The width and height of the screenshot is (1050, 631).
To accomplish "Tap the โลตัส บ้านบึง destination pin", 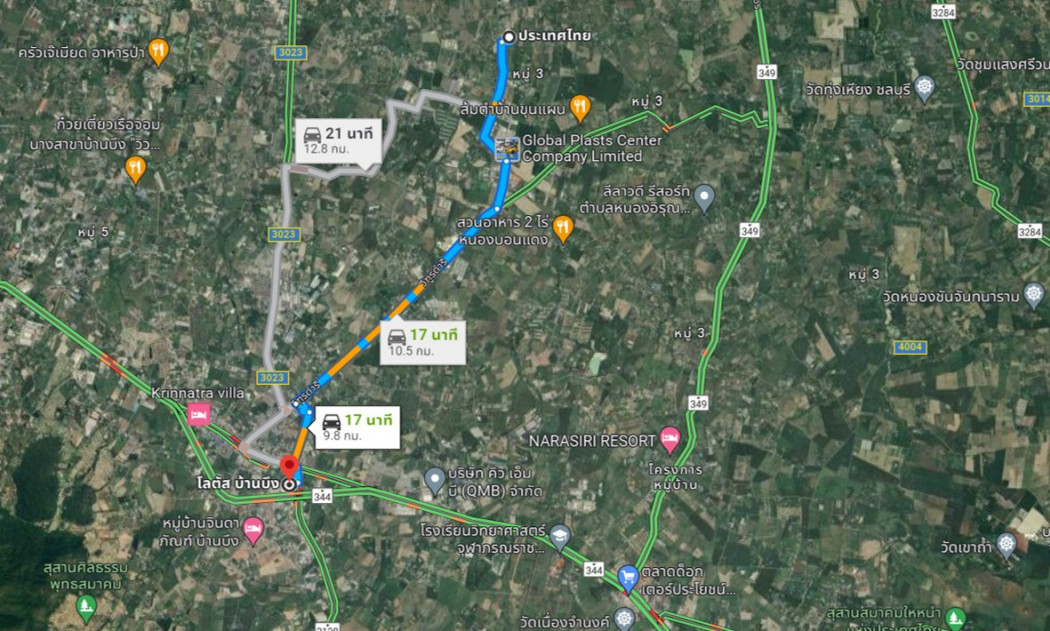I will (x=289, y=466).
